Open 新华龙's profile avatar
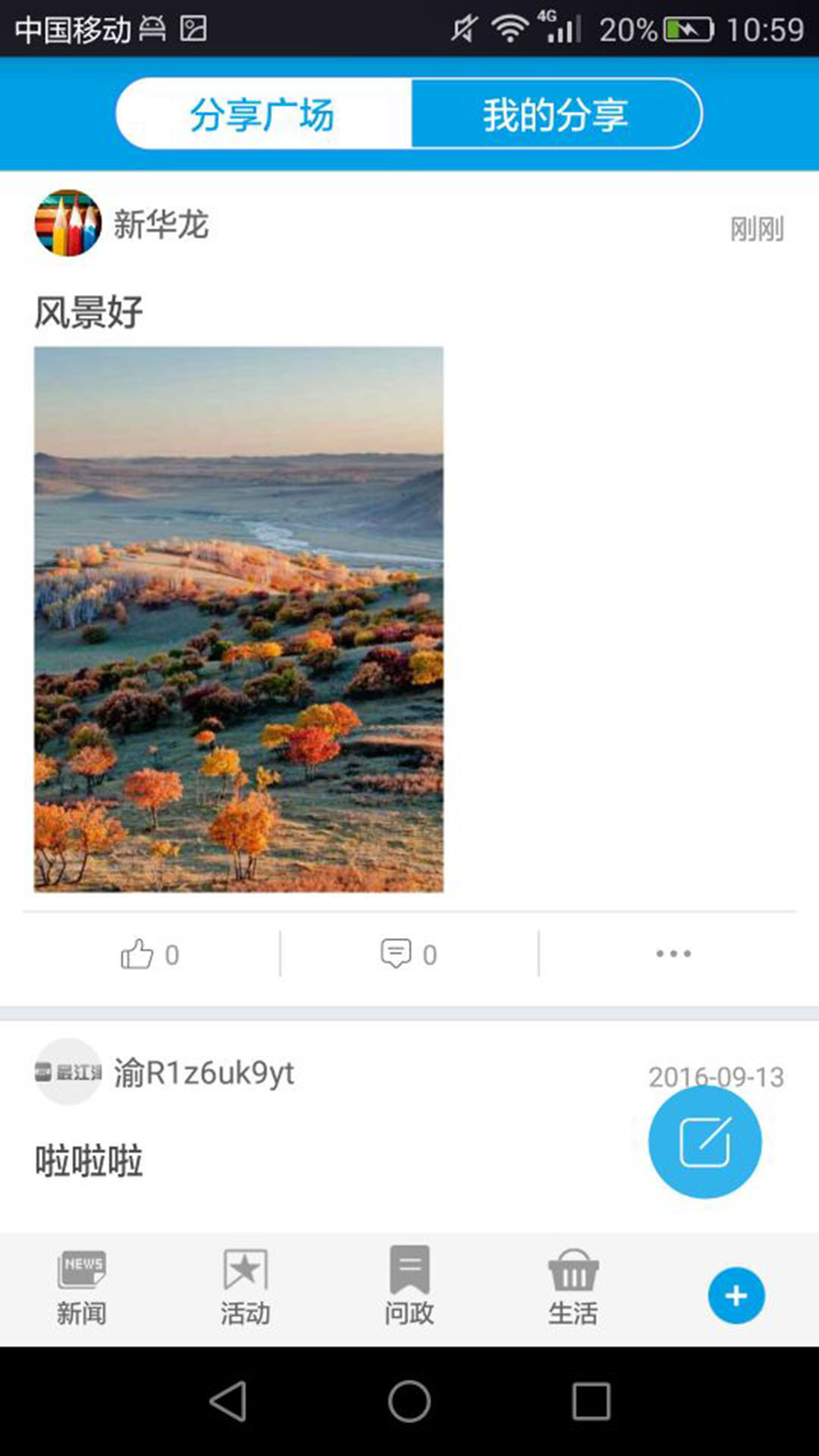819x1456 pixels. (x=68, y=224)
